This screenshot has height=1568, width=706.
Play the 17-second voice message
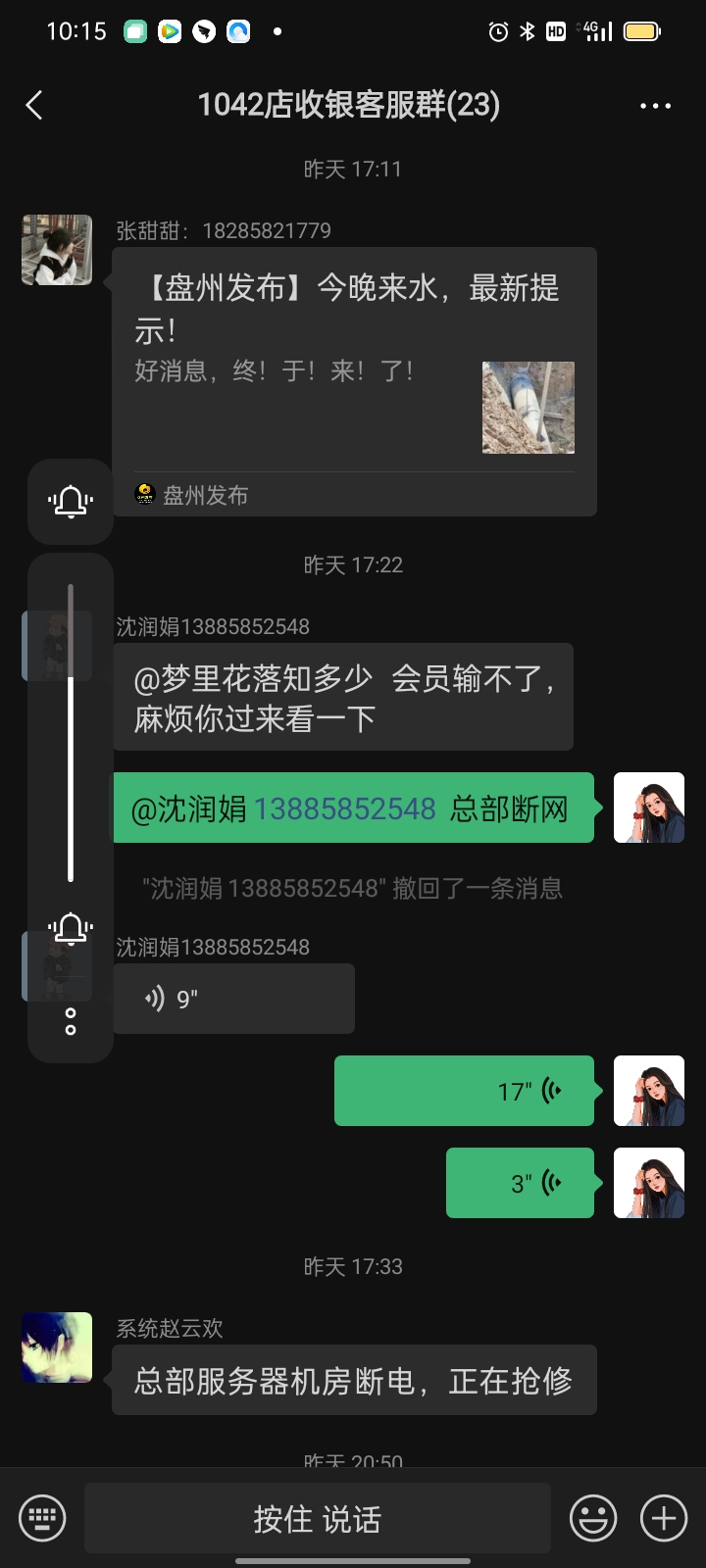(464, 1091)
